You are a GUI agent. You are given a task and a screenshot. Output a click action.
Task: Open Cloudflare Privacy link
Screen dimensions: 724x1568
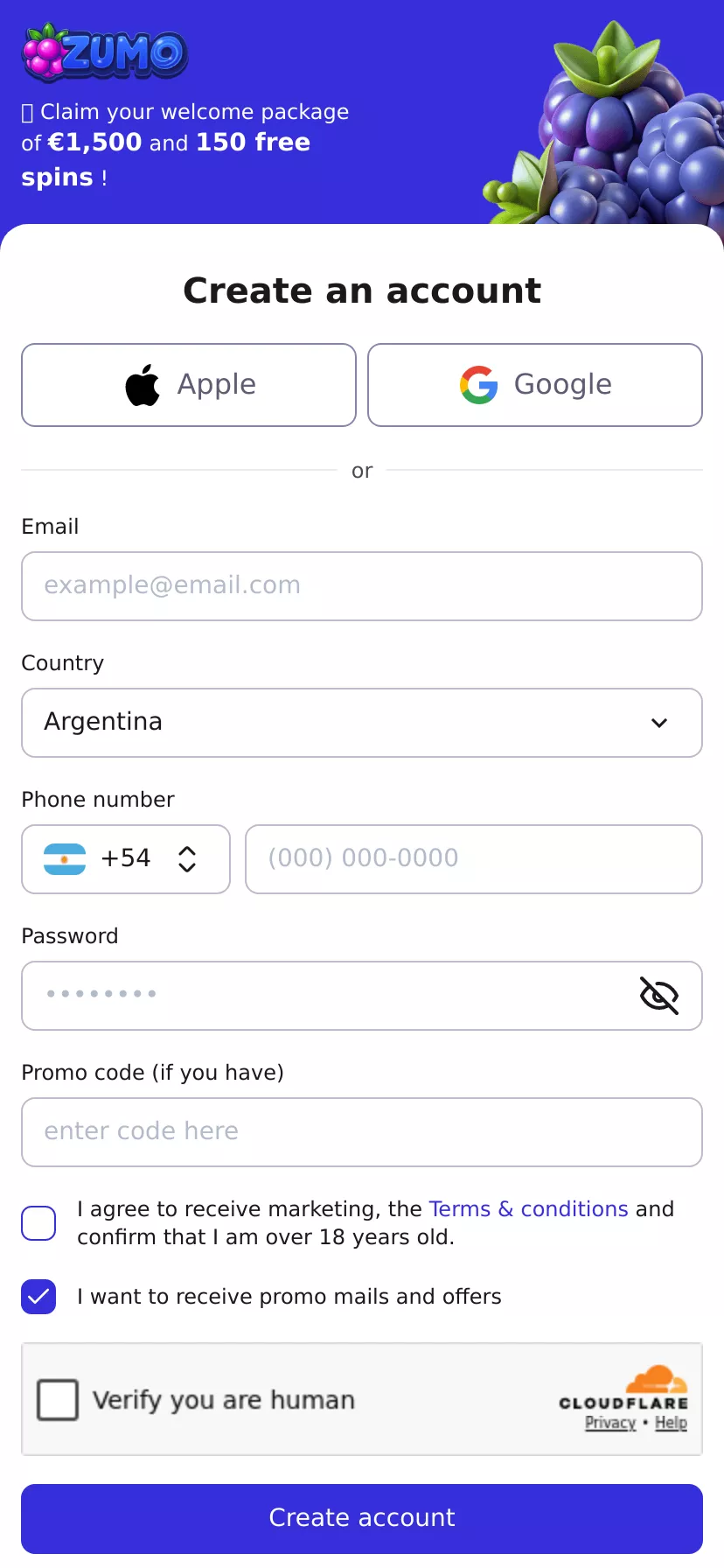[x=609, y=1423]
